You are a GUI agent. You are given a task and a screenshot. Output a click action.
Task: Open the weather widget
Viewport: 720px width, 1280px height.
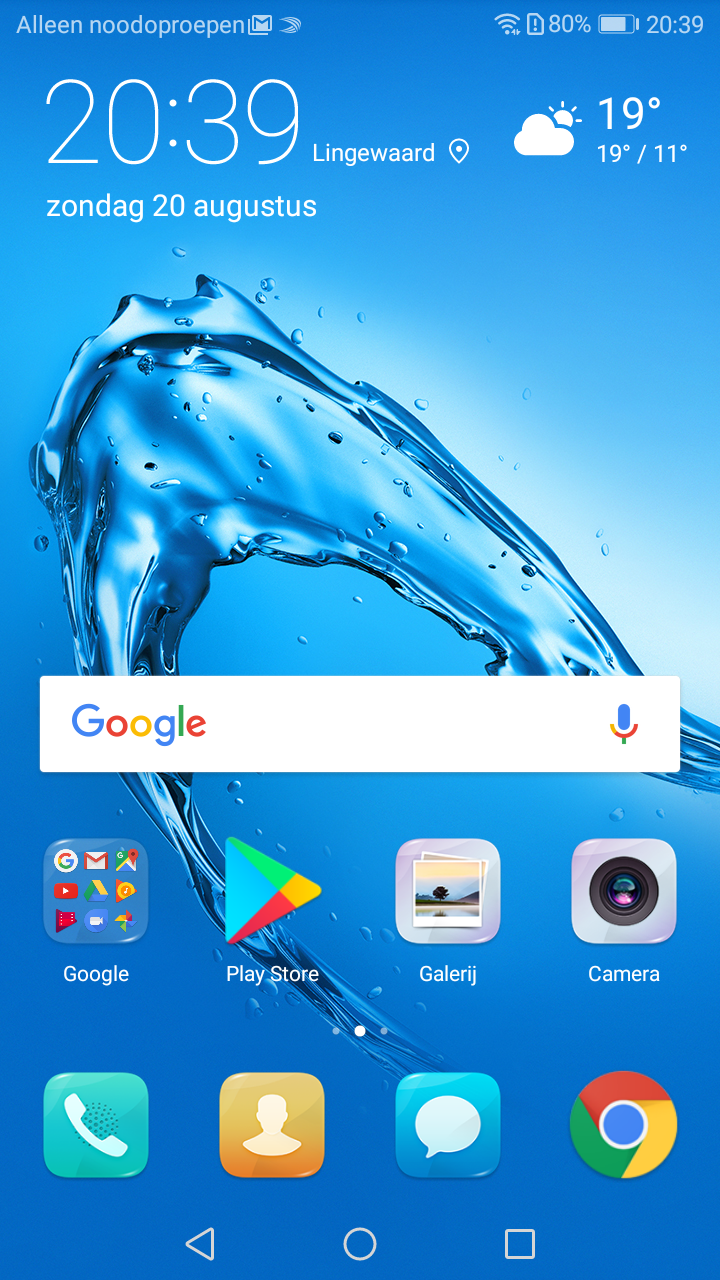pos(602,130)
